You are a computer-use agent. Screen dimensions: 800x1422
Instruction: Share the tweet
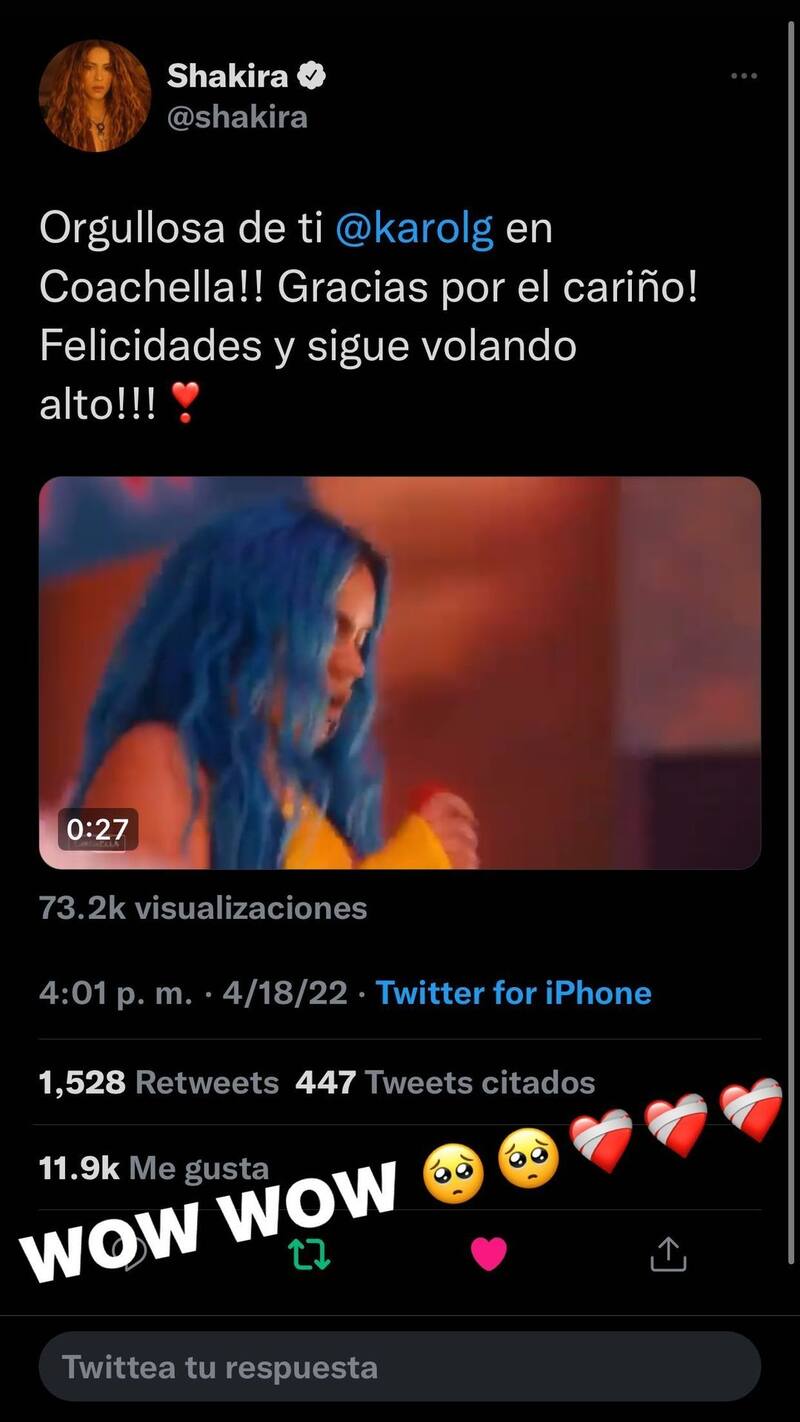click(x=668, y=1254)
